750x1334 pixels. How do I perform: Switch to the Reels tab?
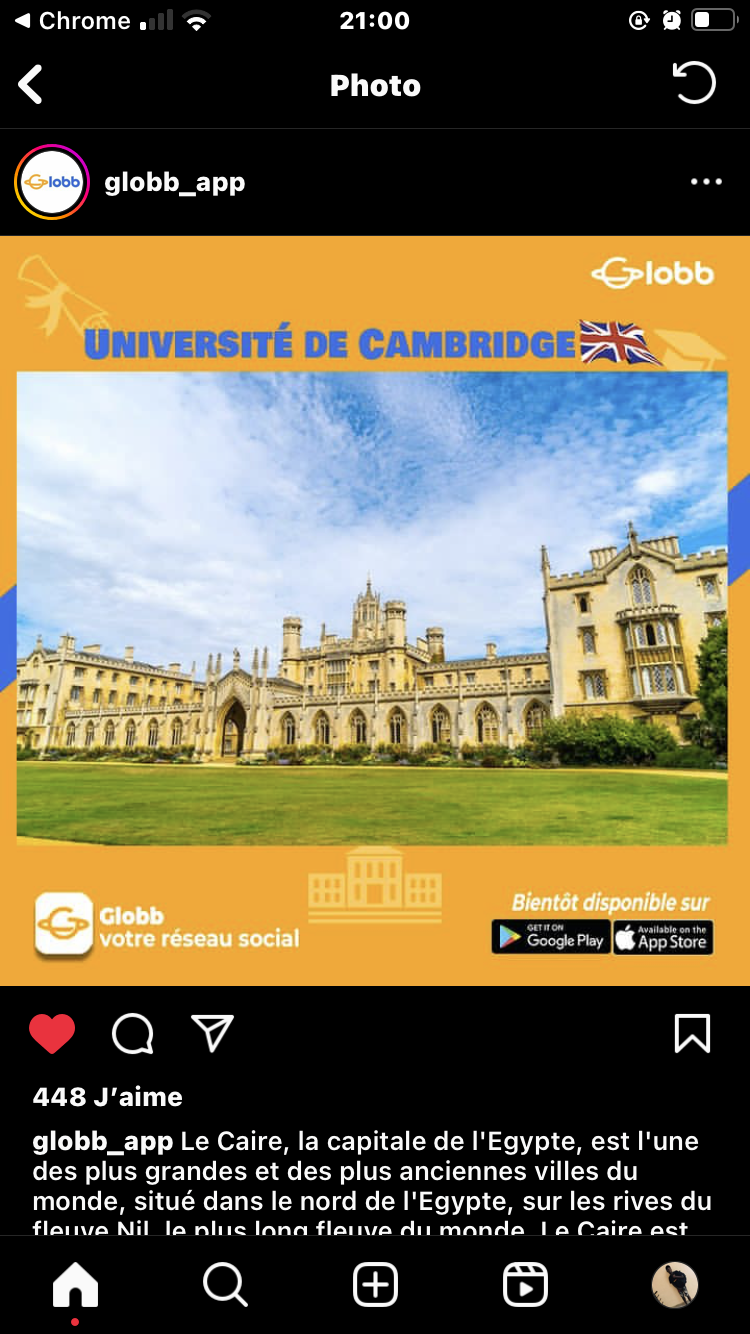tap(525, 1284)
